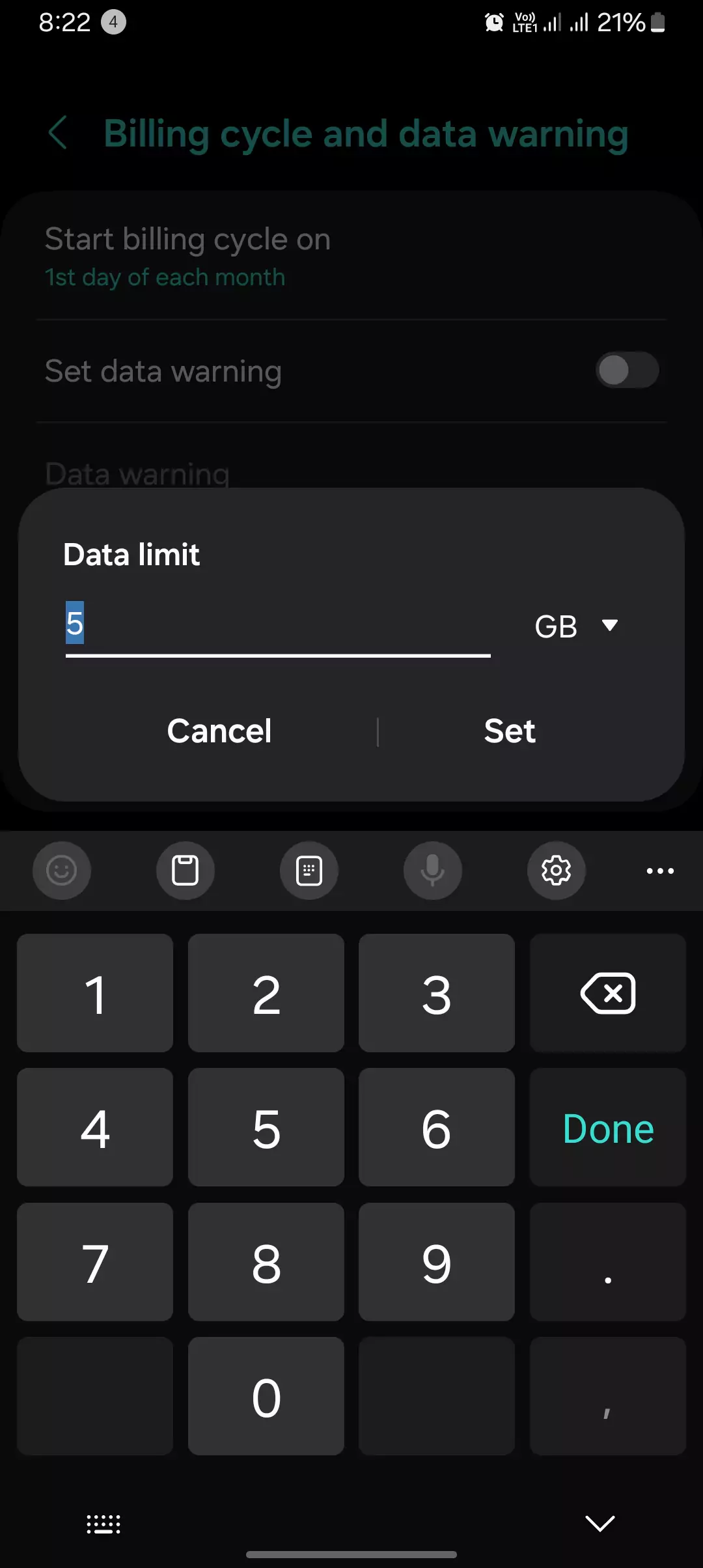Select the data limit input field
Image resolution: width=703 pixels, height=1568 pixels.
tap(278, 625)
